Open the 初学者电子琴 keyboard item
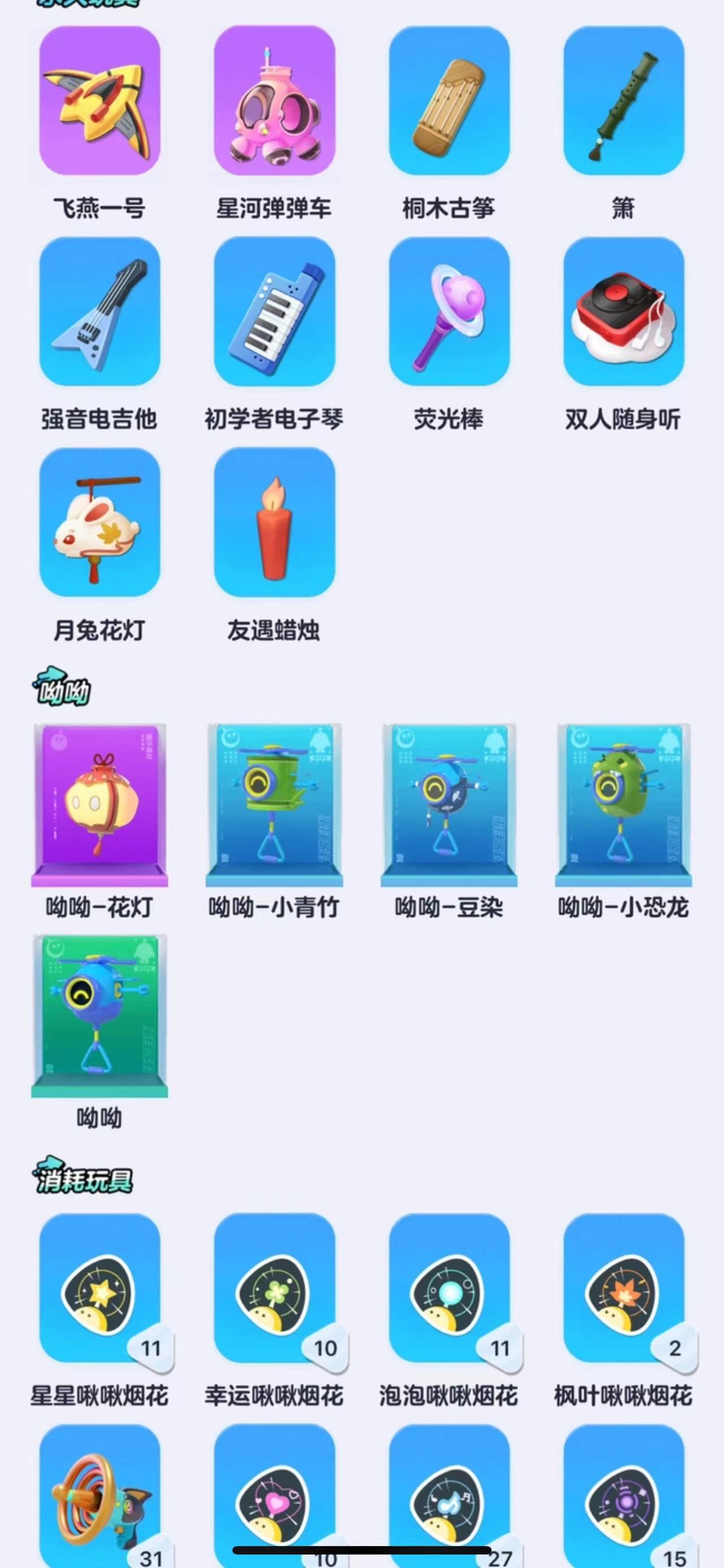Image resolution: width=724 pixels, height=1568 pixels. 274,311
